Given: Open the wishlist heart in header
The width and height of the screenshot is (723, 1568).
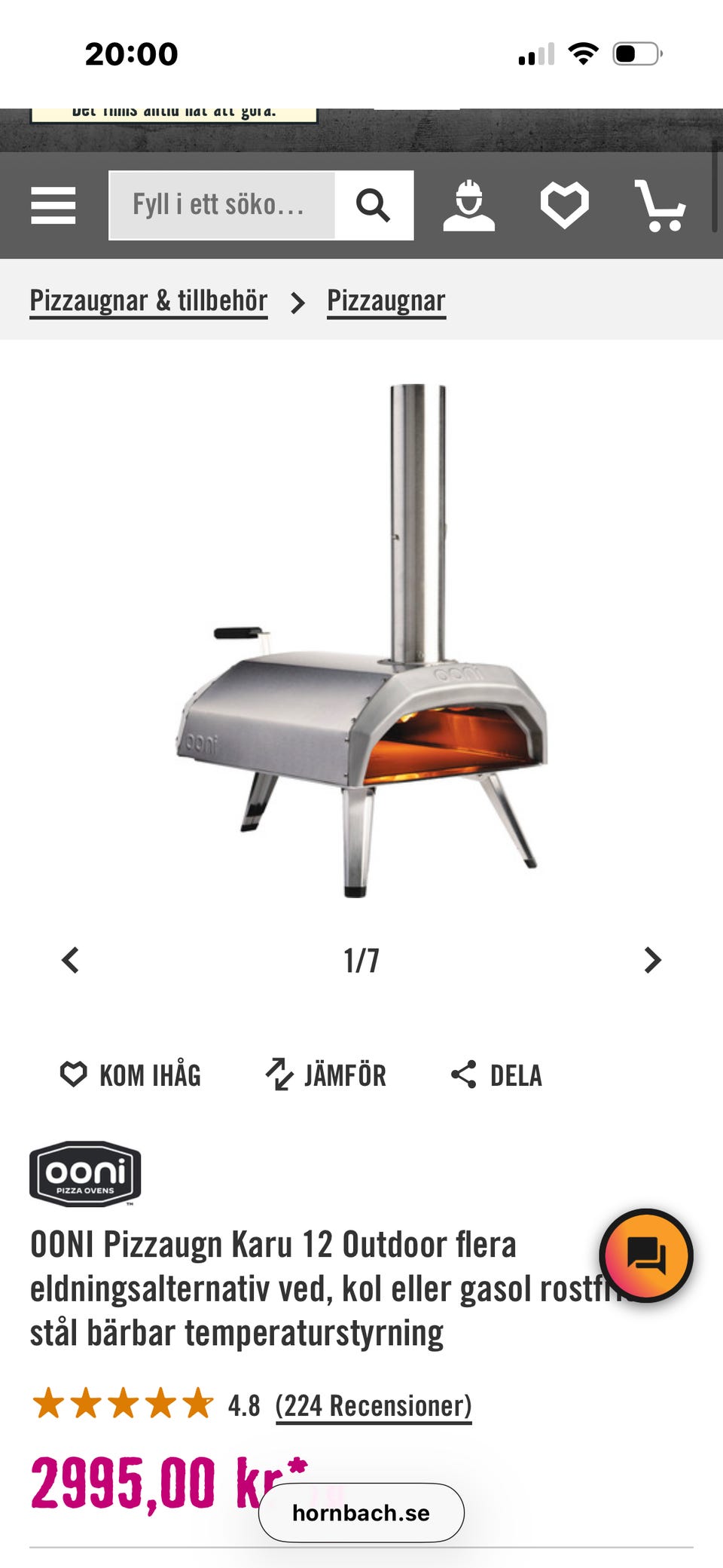Looking at the screenshot, I should [565, 205].
